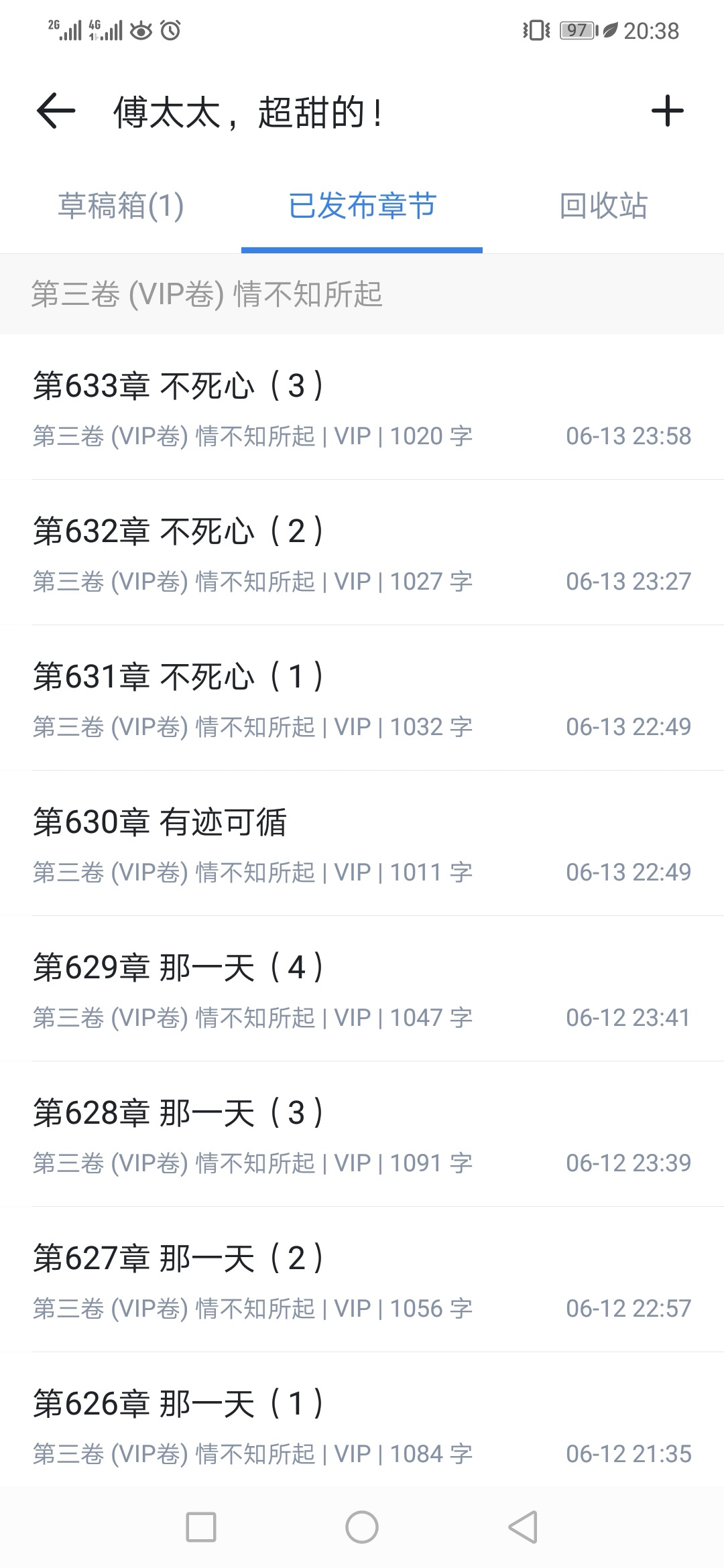
Task: Add a new chapter with the plus icon
Action: tap(667, 111)
